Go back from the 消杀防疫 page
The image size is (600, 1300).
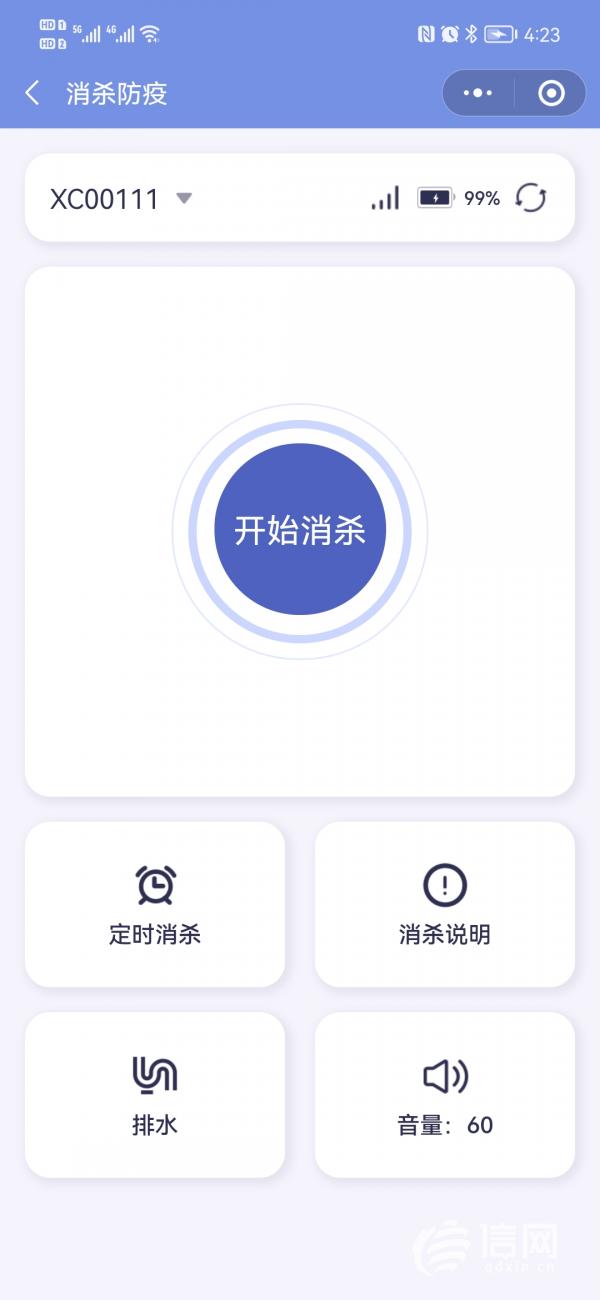33,94
